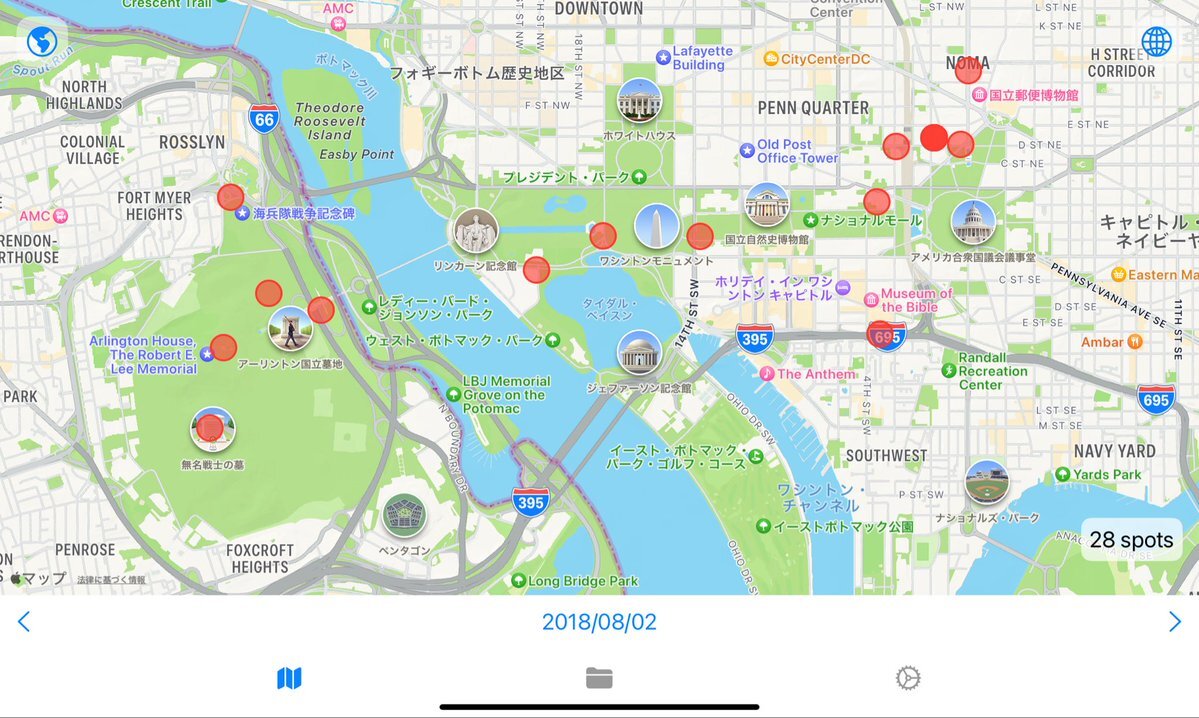Tap the grid globe icon at top right
The height and width of the screenshot is (718, 1199).
(x=1156, y=42)
